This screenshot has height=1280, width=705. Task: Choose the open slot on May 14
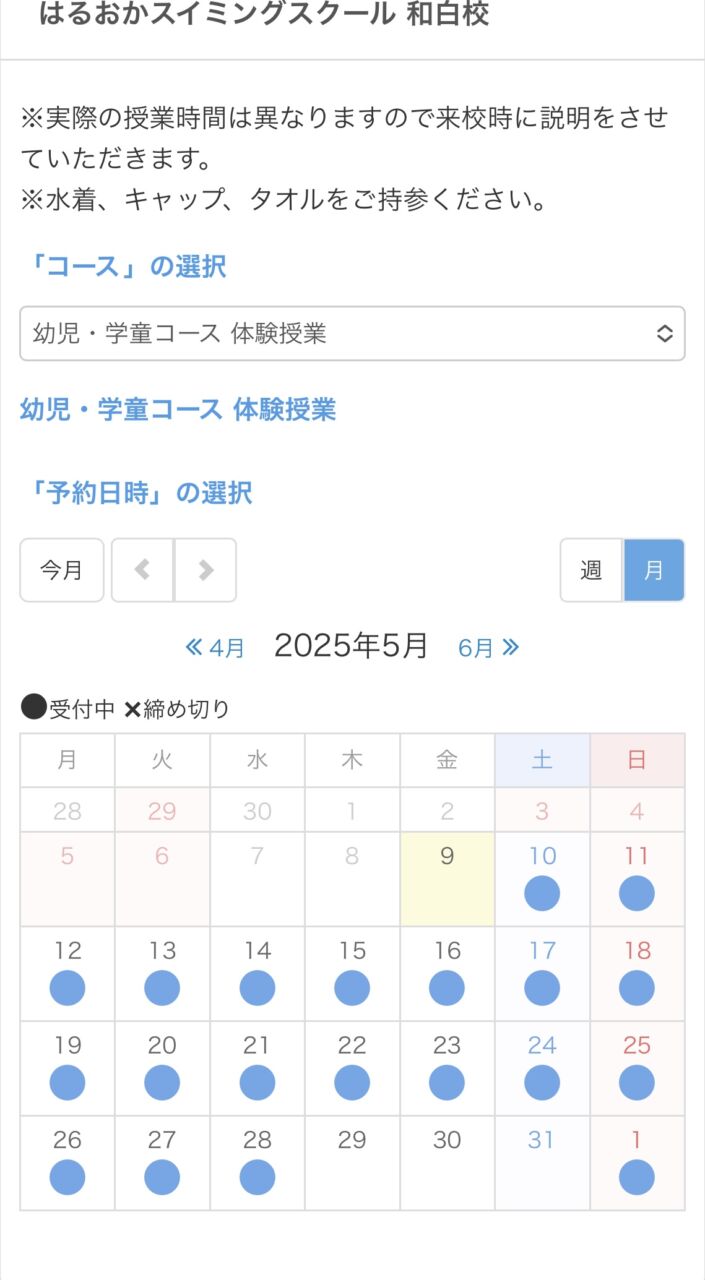pyautogui.click(x=257, y=988)
